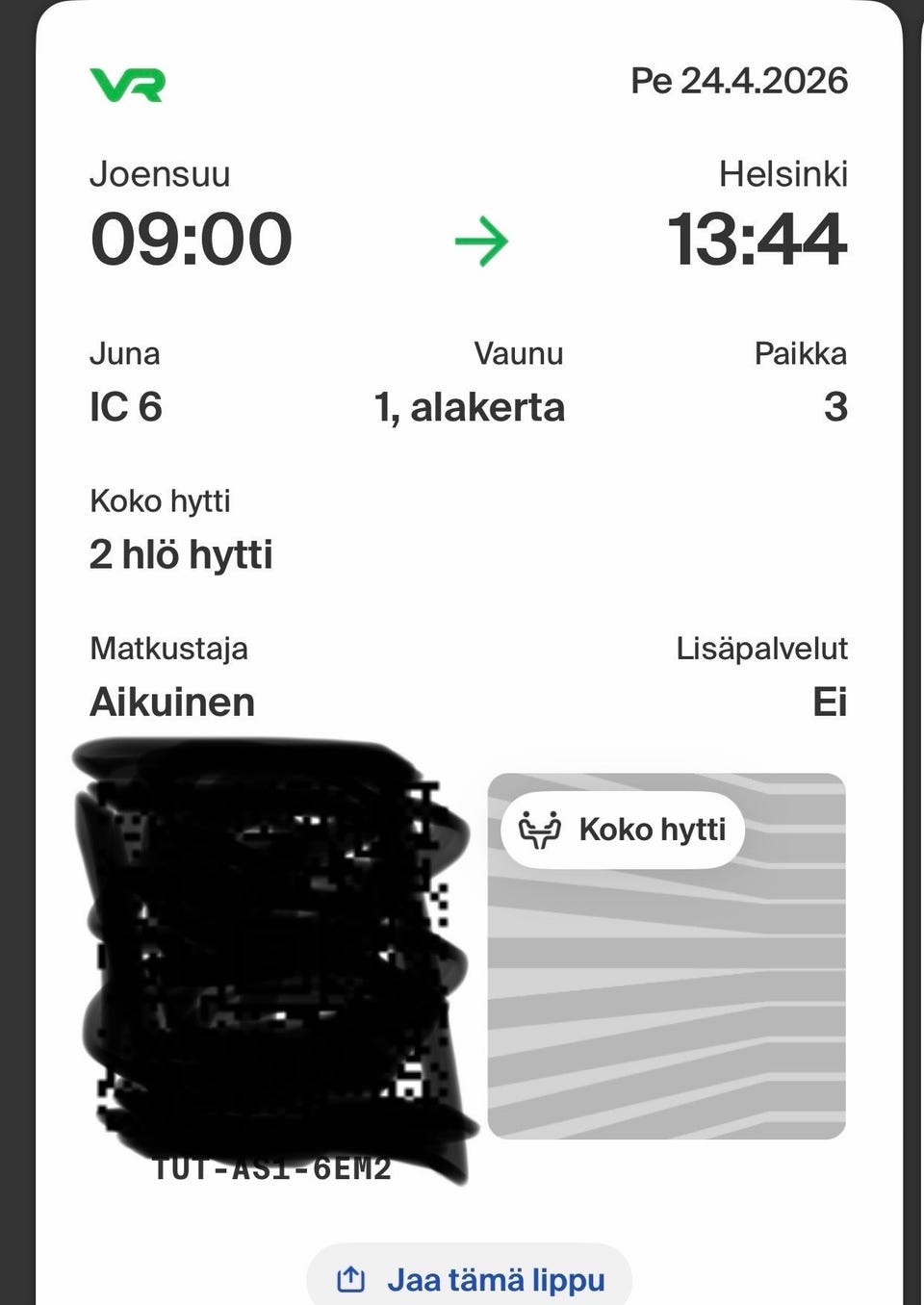The height and width of the screenshot is (1305, 924).
Task: Open details for train IC 6
Action: point(126,407)
